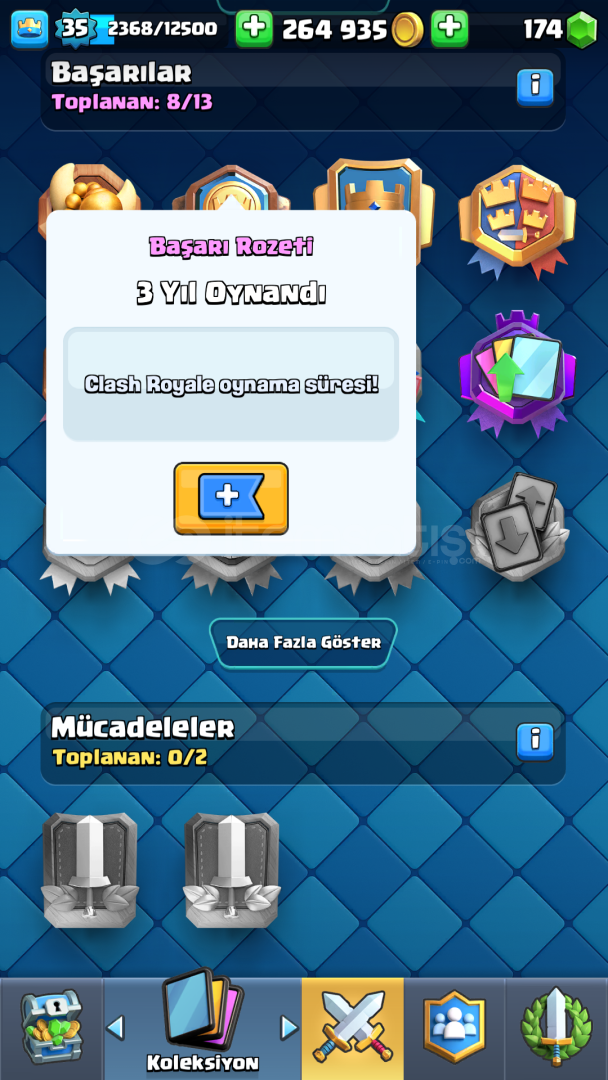Open the blue crown profile icon
This screenshot has height=1080, width=608.
coord(30,29)
